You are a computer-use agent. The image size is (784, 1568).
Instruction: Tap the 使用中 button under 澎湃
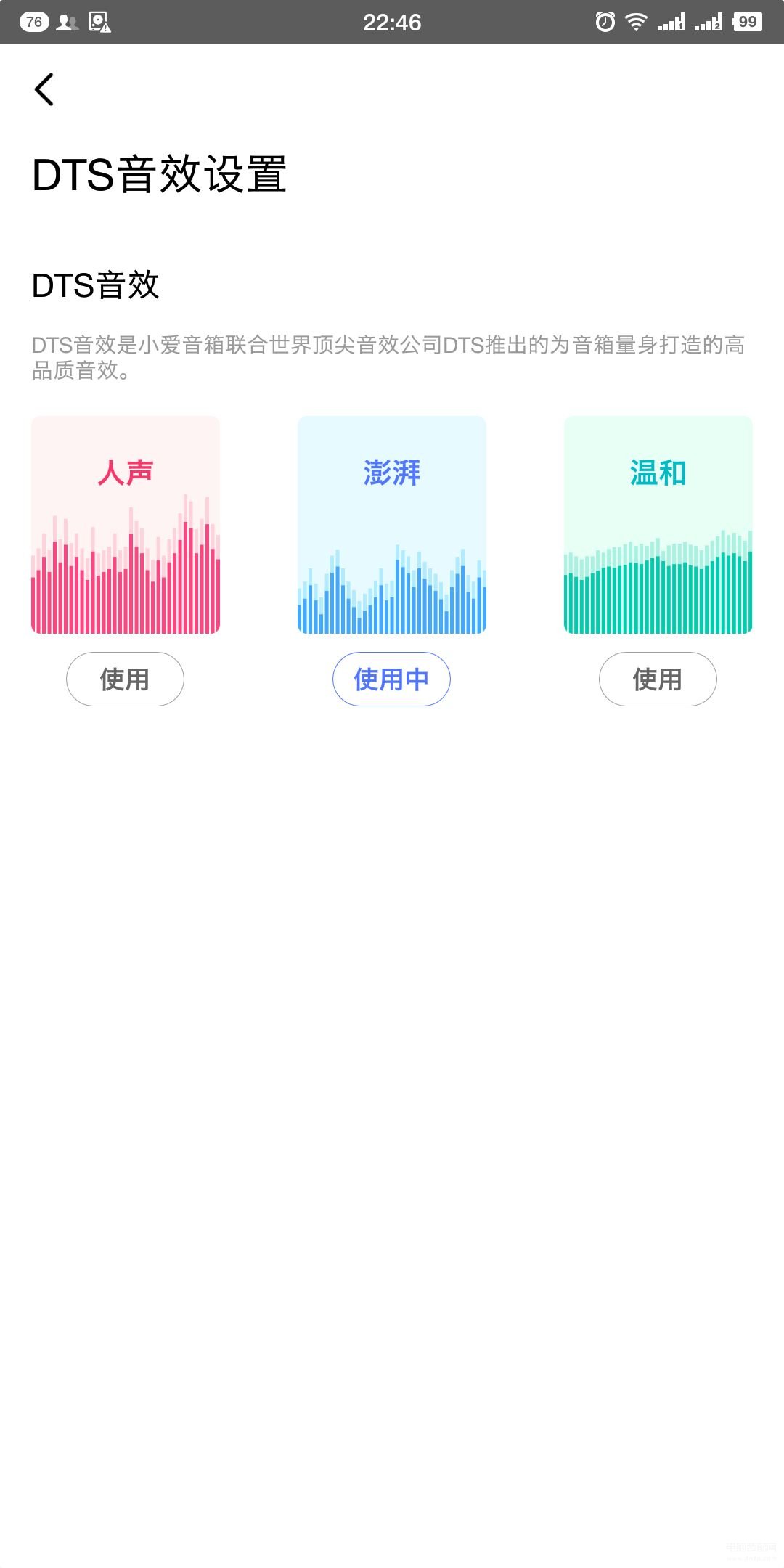(x=391, y=679)
